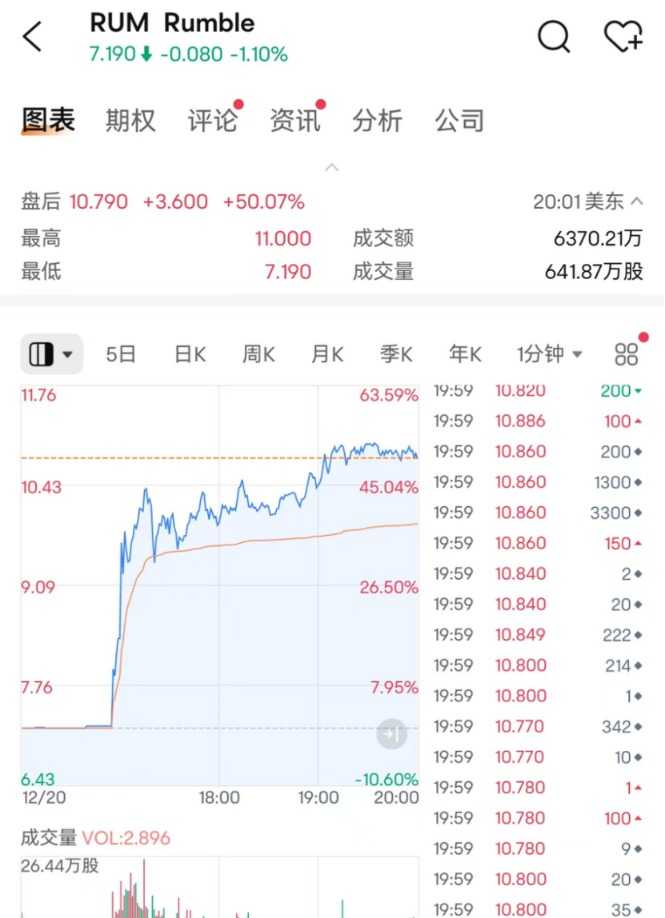Add RUM to the watchlist
The height and width of the screenshot is (918, 665).
pos(623,37)
